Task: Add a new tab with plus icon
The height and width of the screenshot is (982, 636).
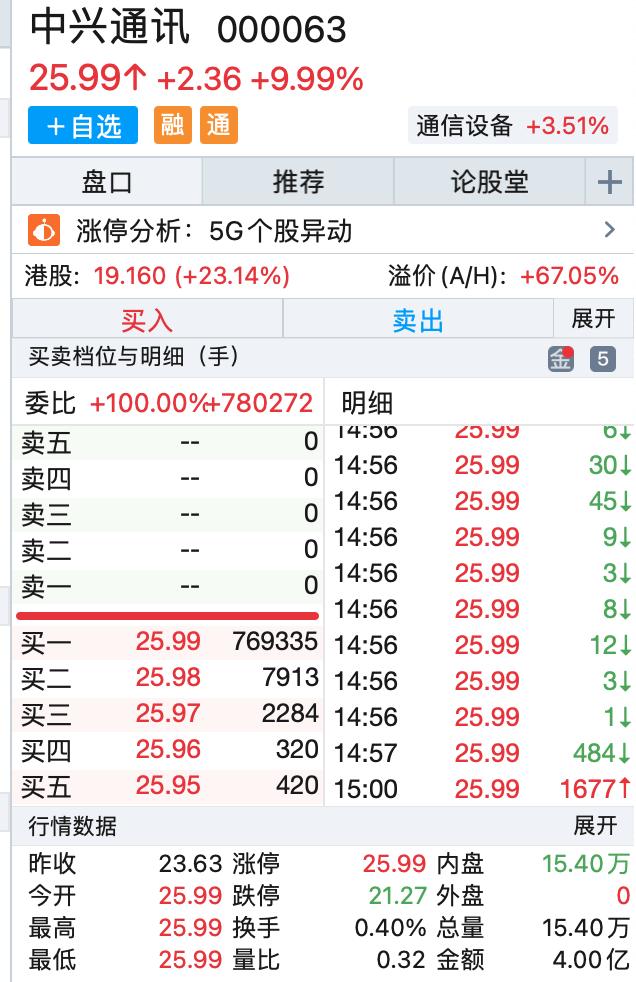Action: tap(609, 182)
